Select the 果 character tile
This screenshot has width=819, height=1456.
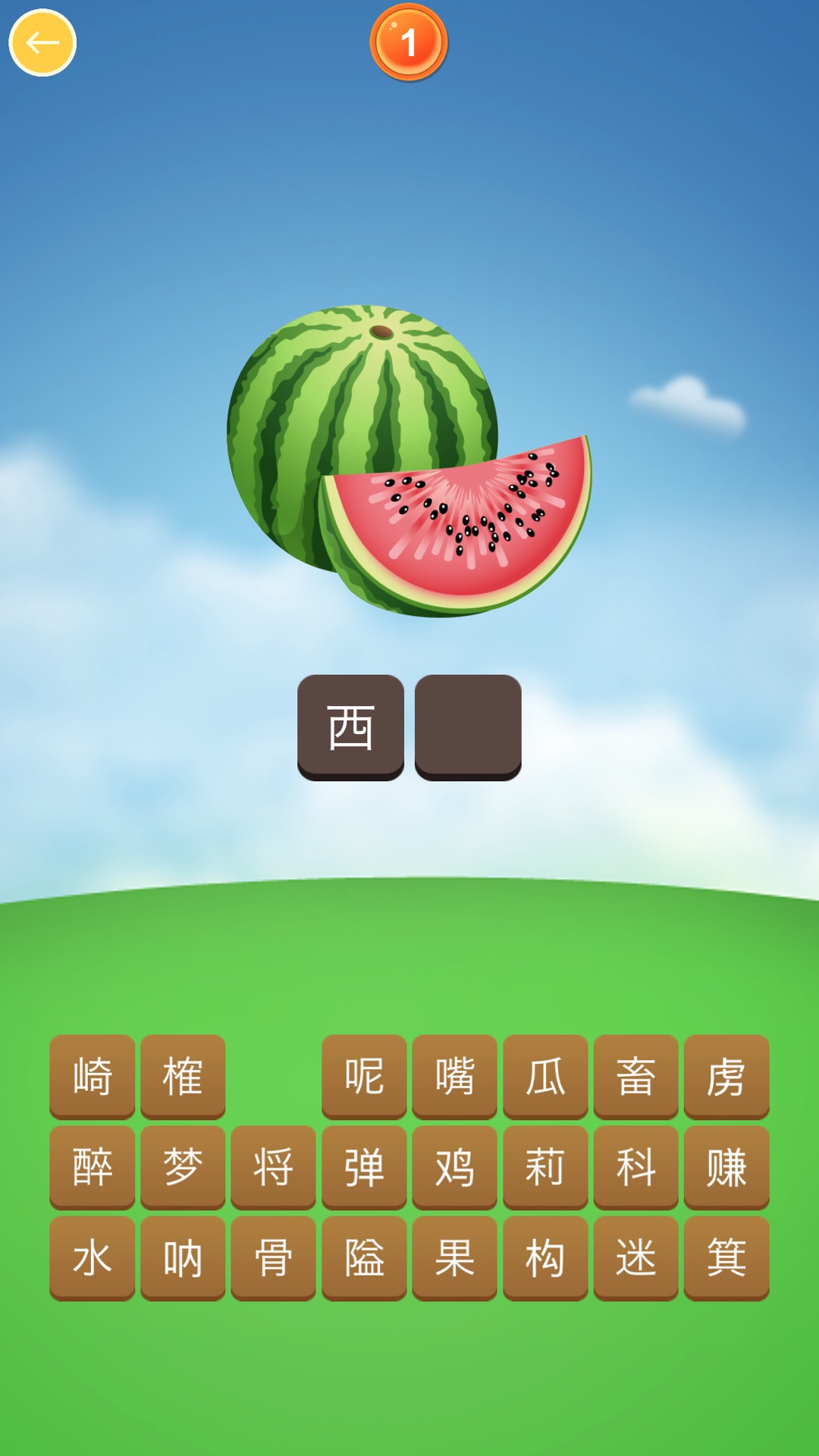pos(454,1259)
